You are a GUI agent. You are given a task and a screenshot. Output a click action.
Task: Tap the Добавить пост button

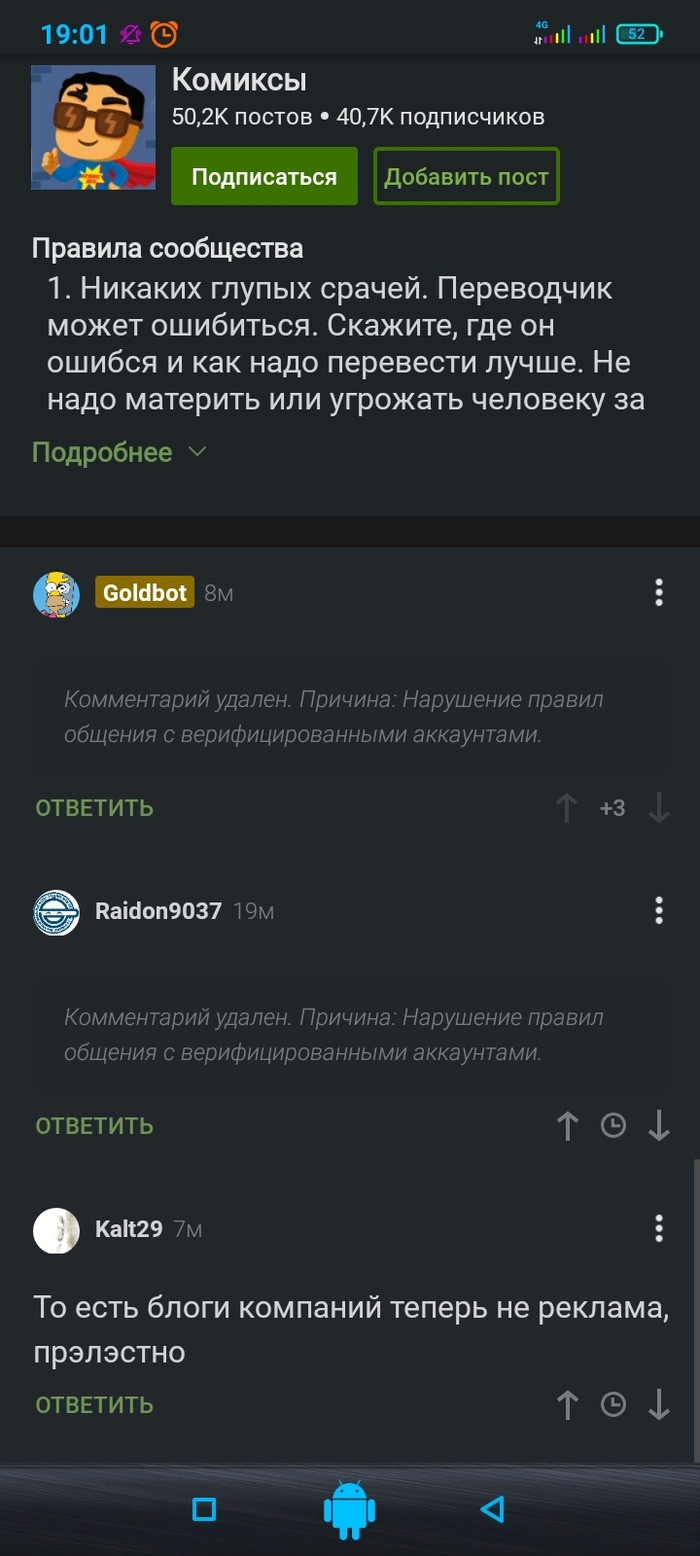coord(466,177)
